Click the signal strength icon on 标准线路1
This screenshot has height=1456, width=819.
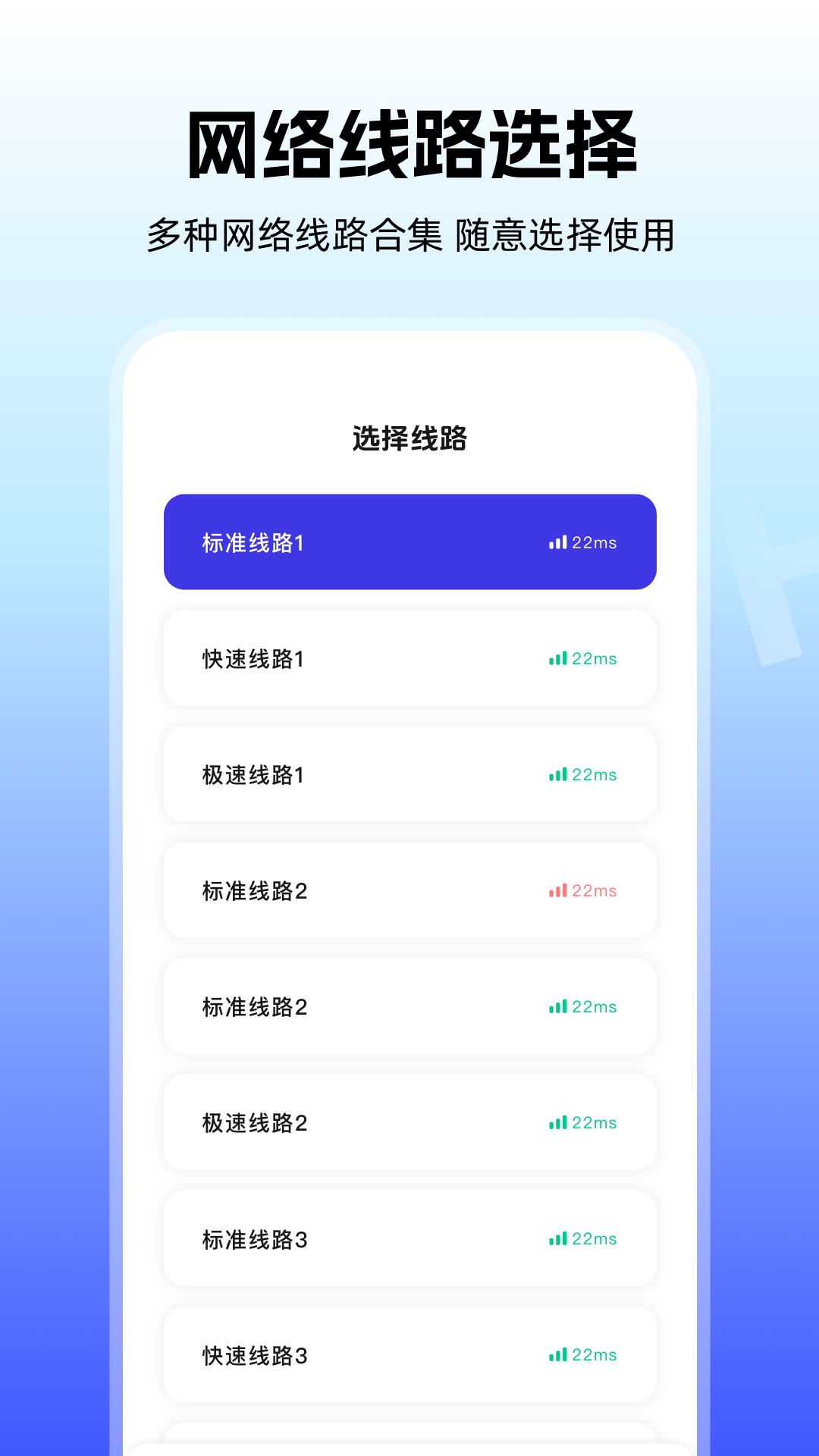(557, 542)
